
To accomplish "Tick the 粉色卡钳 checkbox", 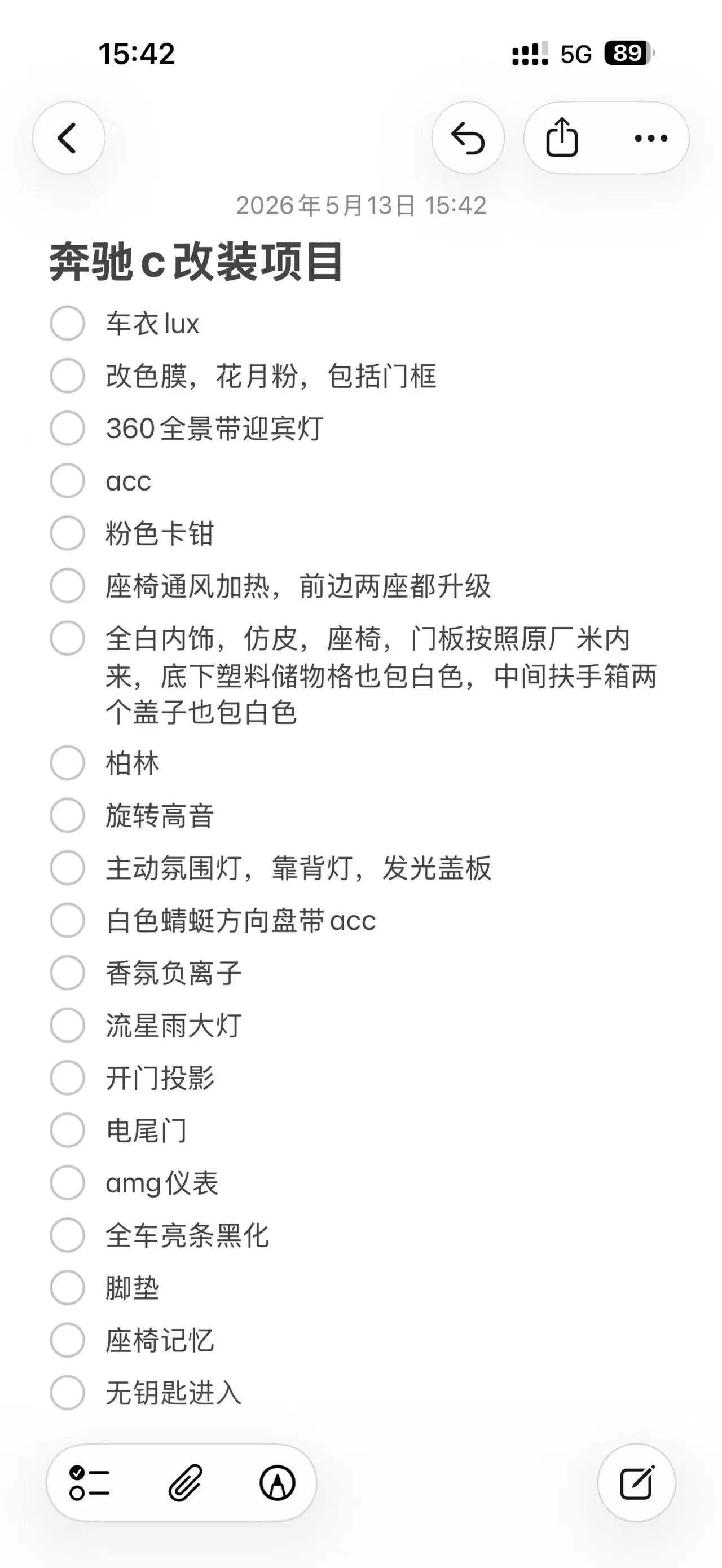I will (68, 533).
